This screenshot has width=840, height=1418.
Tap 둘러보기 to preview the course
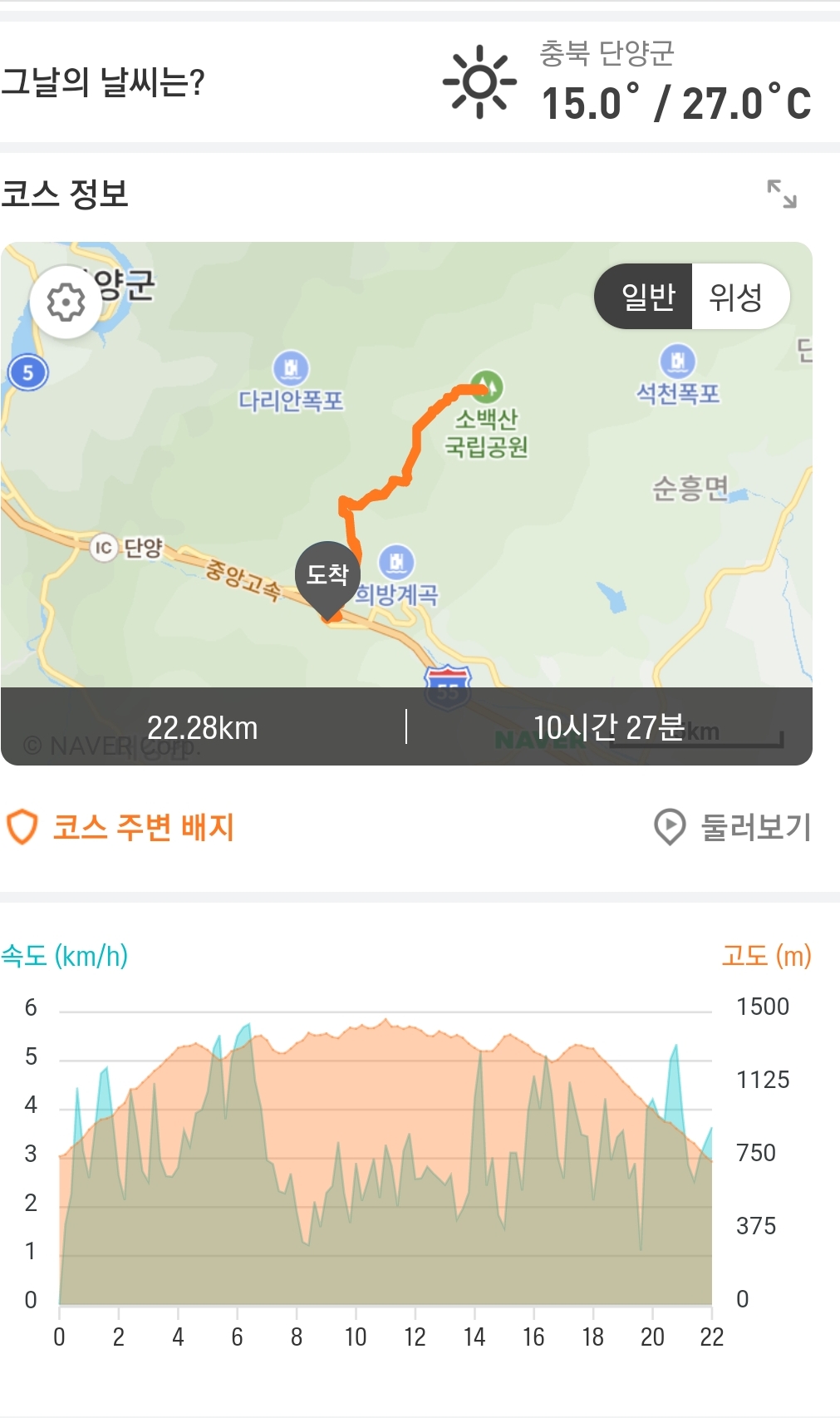732,827
